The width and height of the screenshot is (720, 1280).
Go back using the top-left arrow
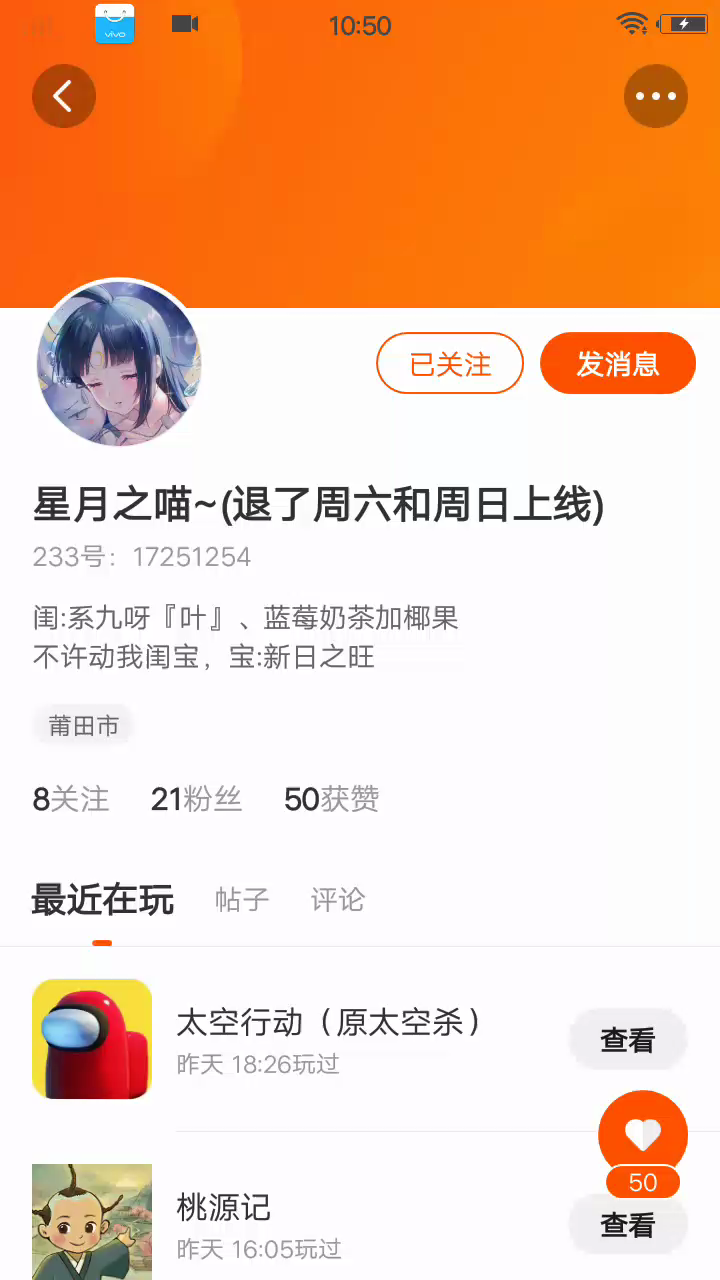coord(64,96)
